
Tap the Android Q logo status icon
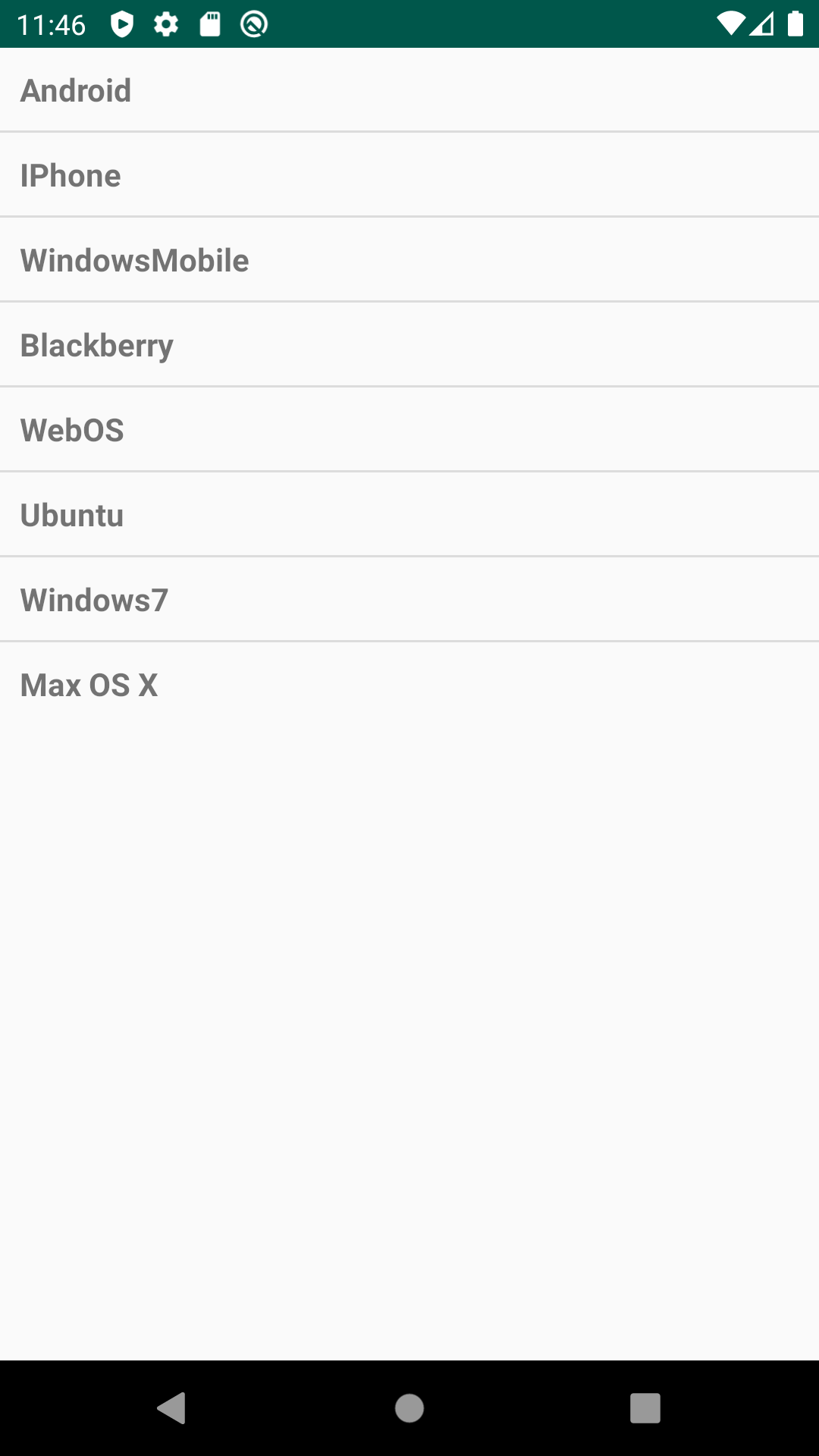[x=253, y=24]
